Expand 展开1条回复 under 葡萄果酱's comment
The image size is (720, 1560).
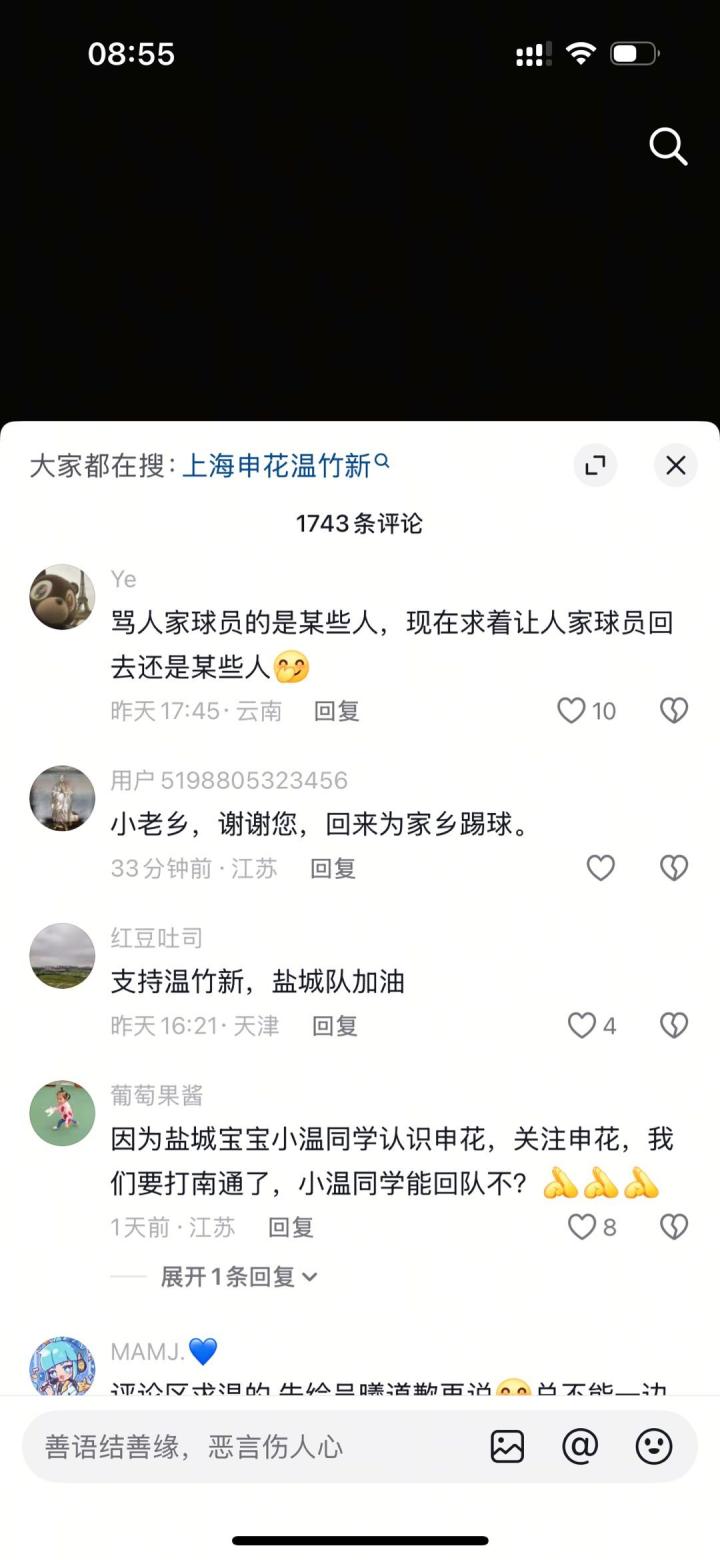[x=238, y=1277]
